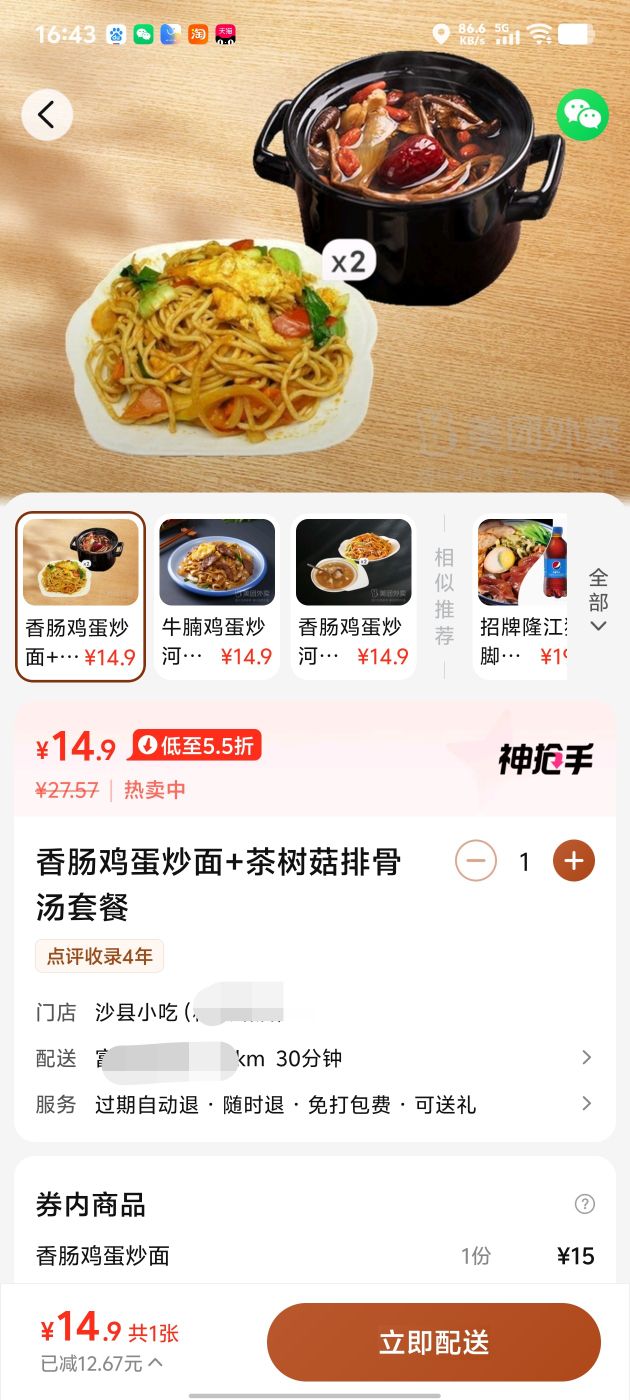Open the 配送 delivery details row
Image resolution: width=630 pixels, height=1400 pixels.
pos(315,1058)
